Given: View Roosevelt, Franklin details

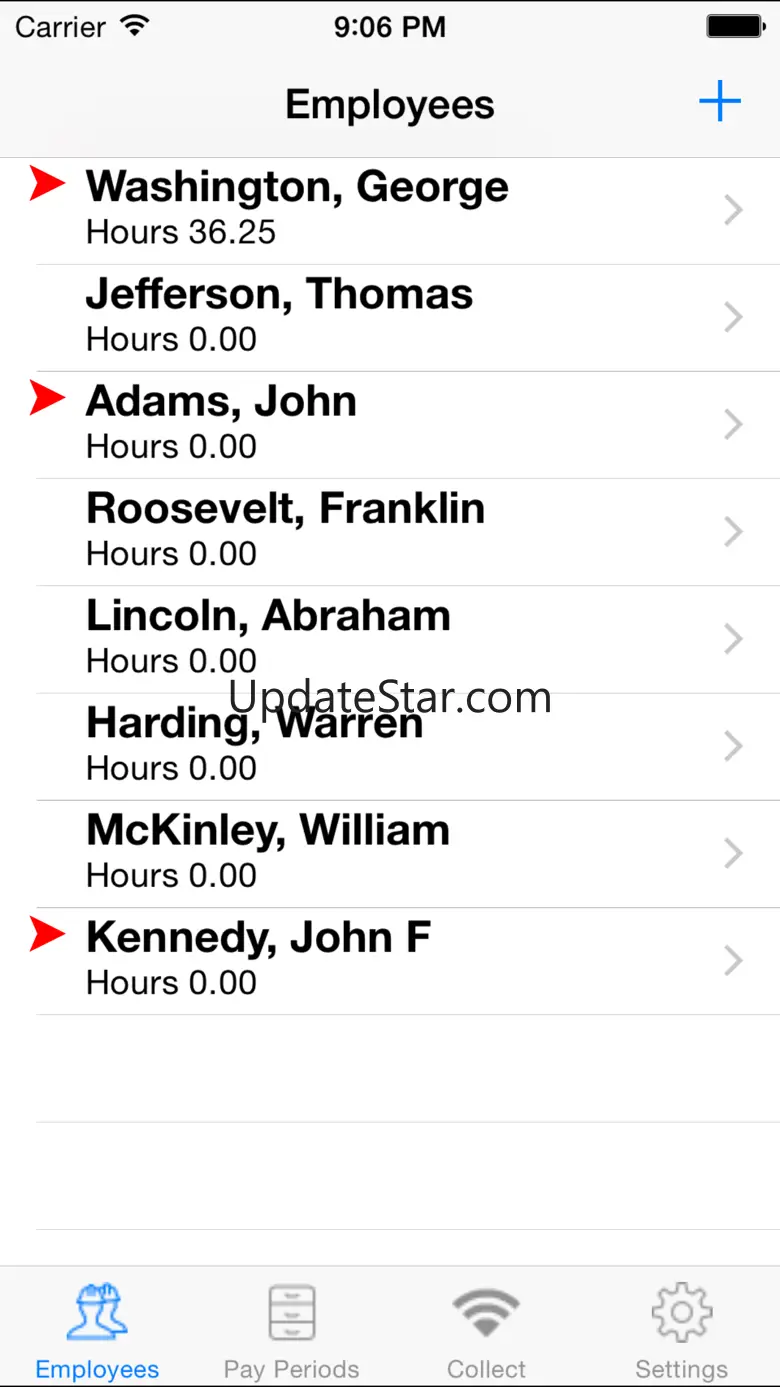Looking at the screenshot, I should [x=390, y=532].
